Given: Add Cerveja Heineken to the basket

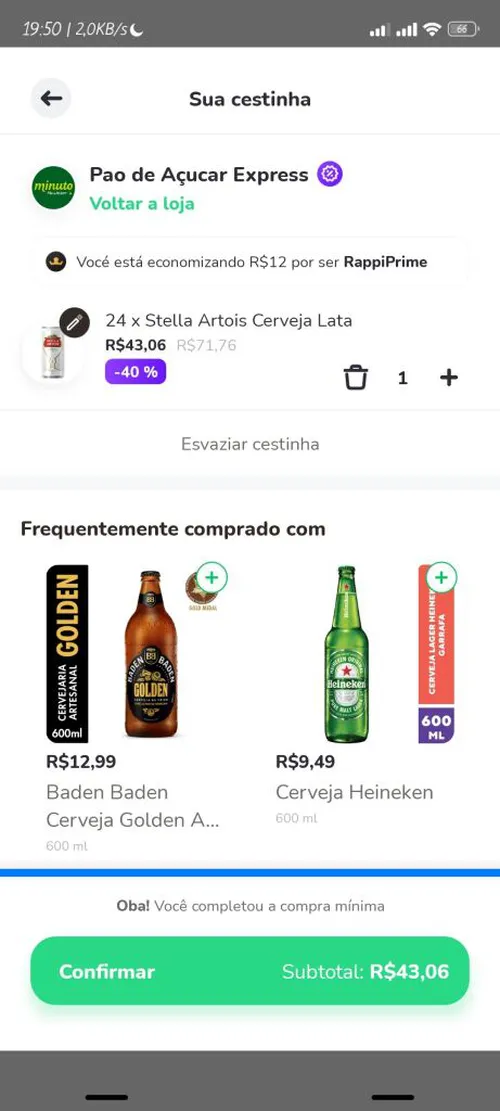Looking at the screenshot, I should pos(441,578).
